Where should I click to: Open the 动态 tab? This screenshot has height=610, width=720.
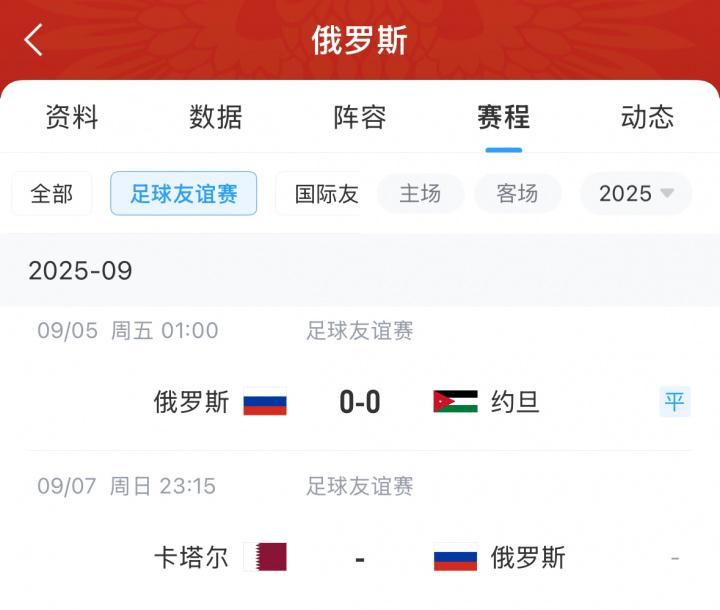click(647, 117)
